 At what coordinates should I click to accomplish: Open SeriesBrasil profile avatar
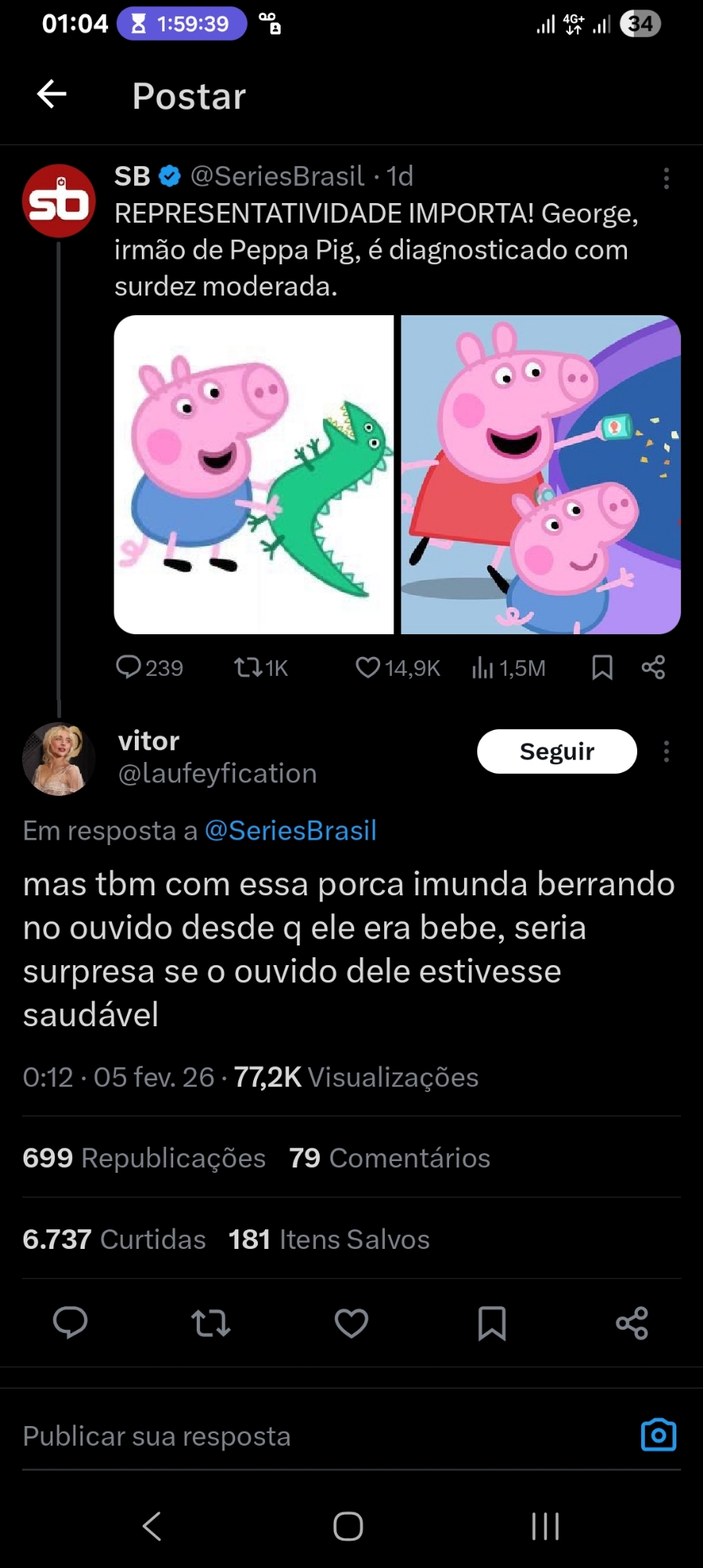click(59, 201)
